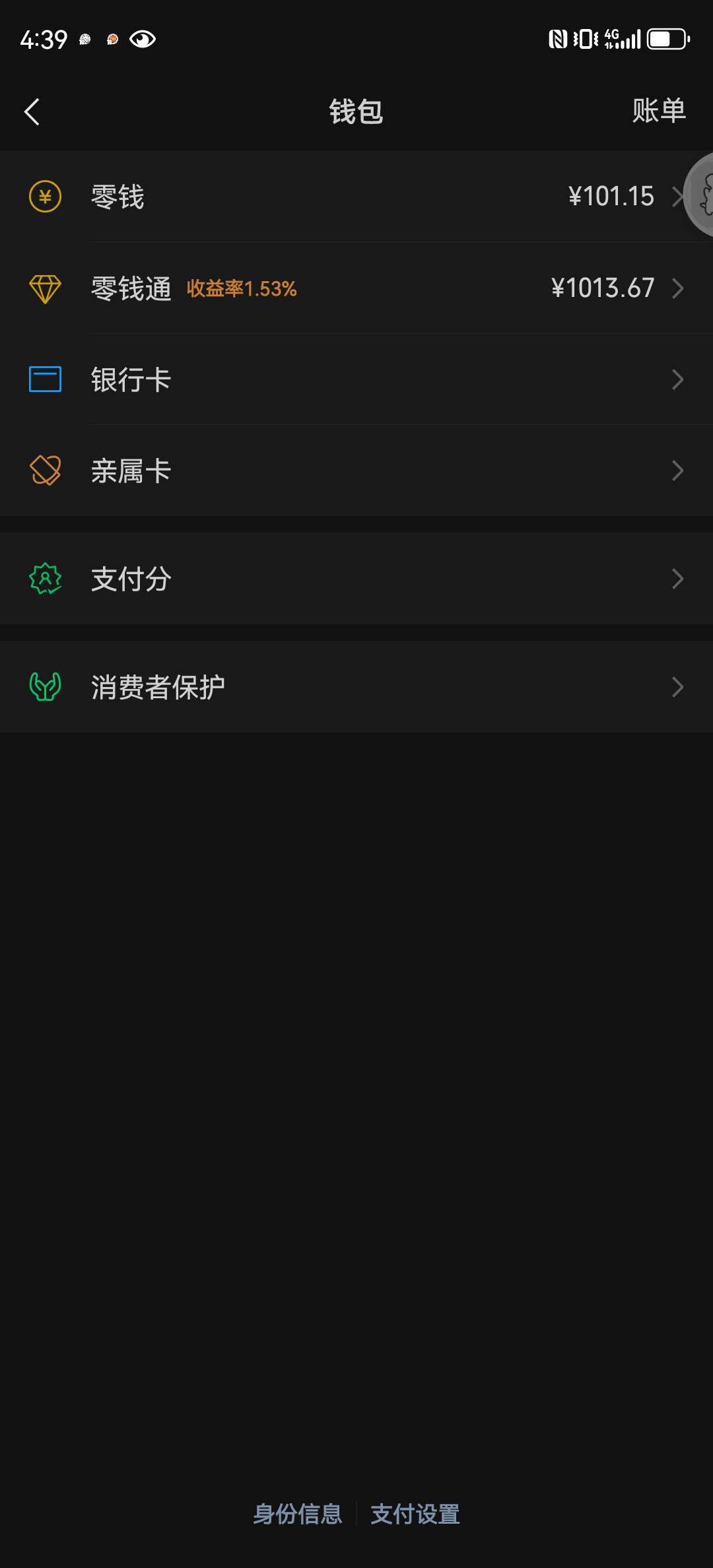This screenshot has height=1568, width=713.
Task: Open 消费者保护
Action: (356, 687)
